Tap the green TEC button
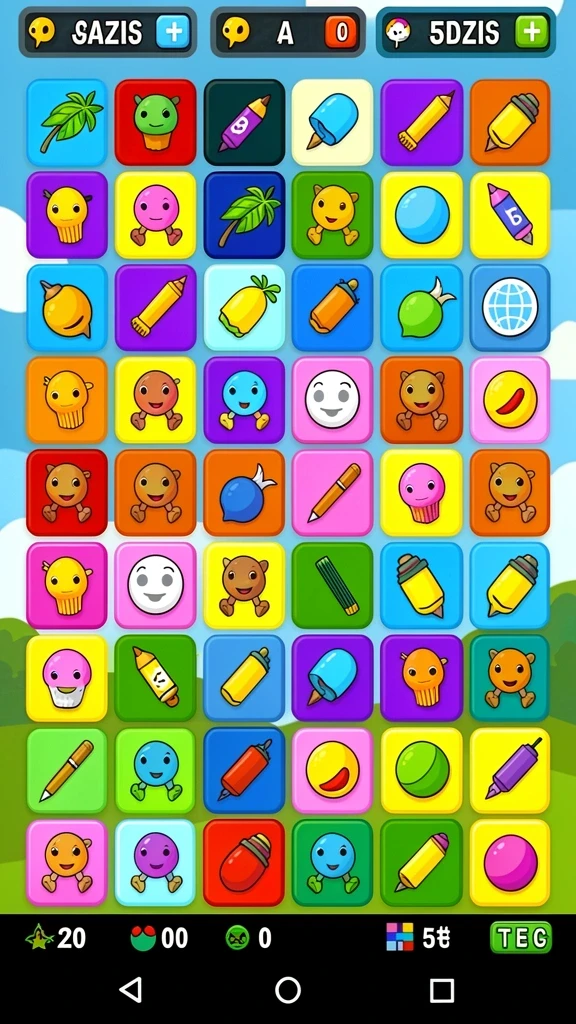The image size is (576, 1024). pos(521,938)
